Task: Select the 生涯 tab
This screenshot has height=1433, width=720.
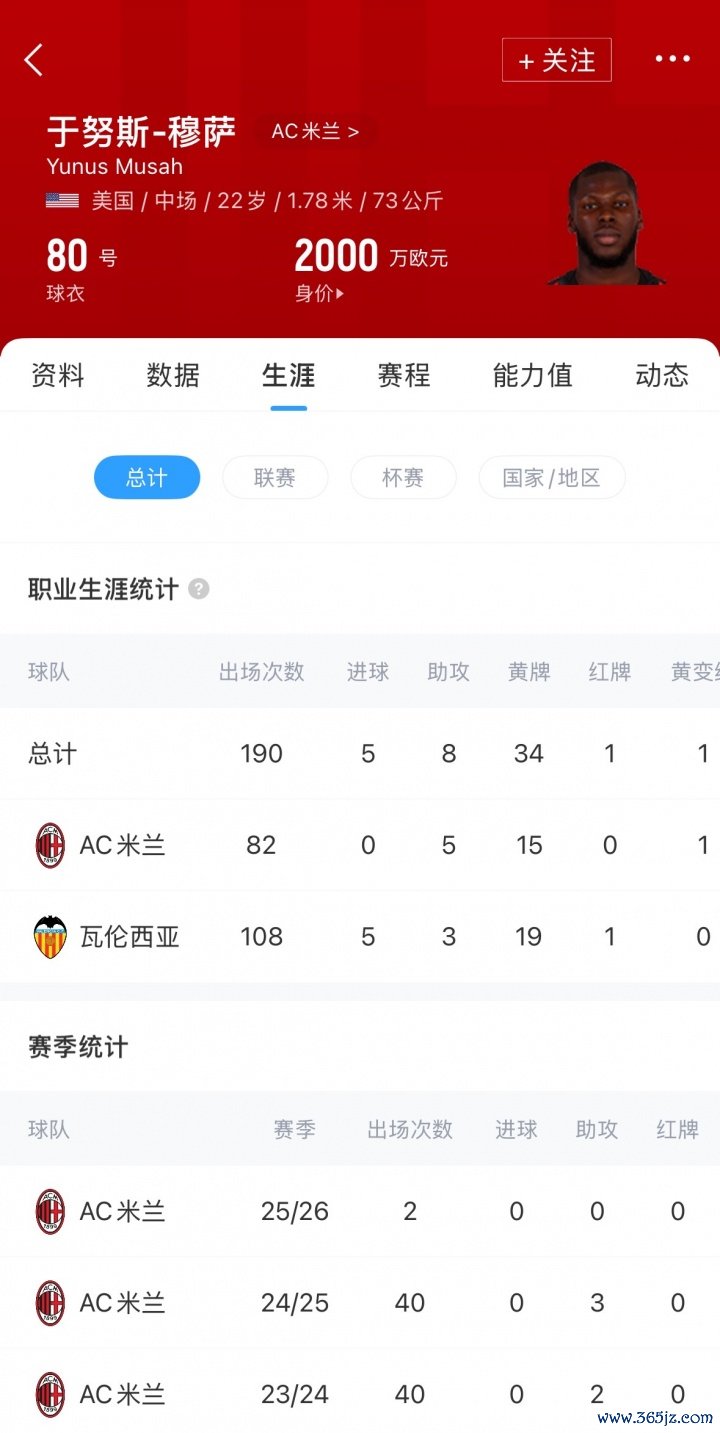Action: tap(289, 375)
